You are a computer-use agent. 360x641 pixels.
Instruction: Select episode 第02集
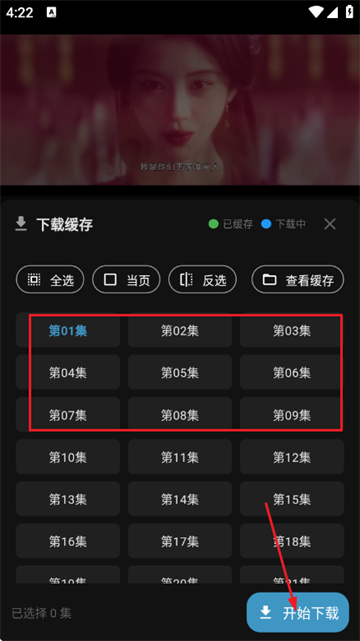tap(180, 330)
